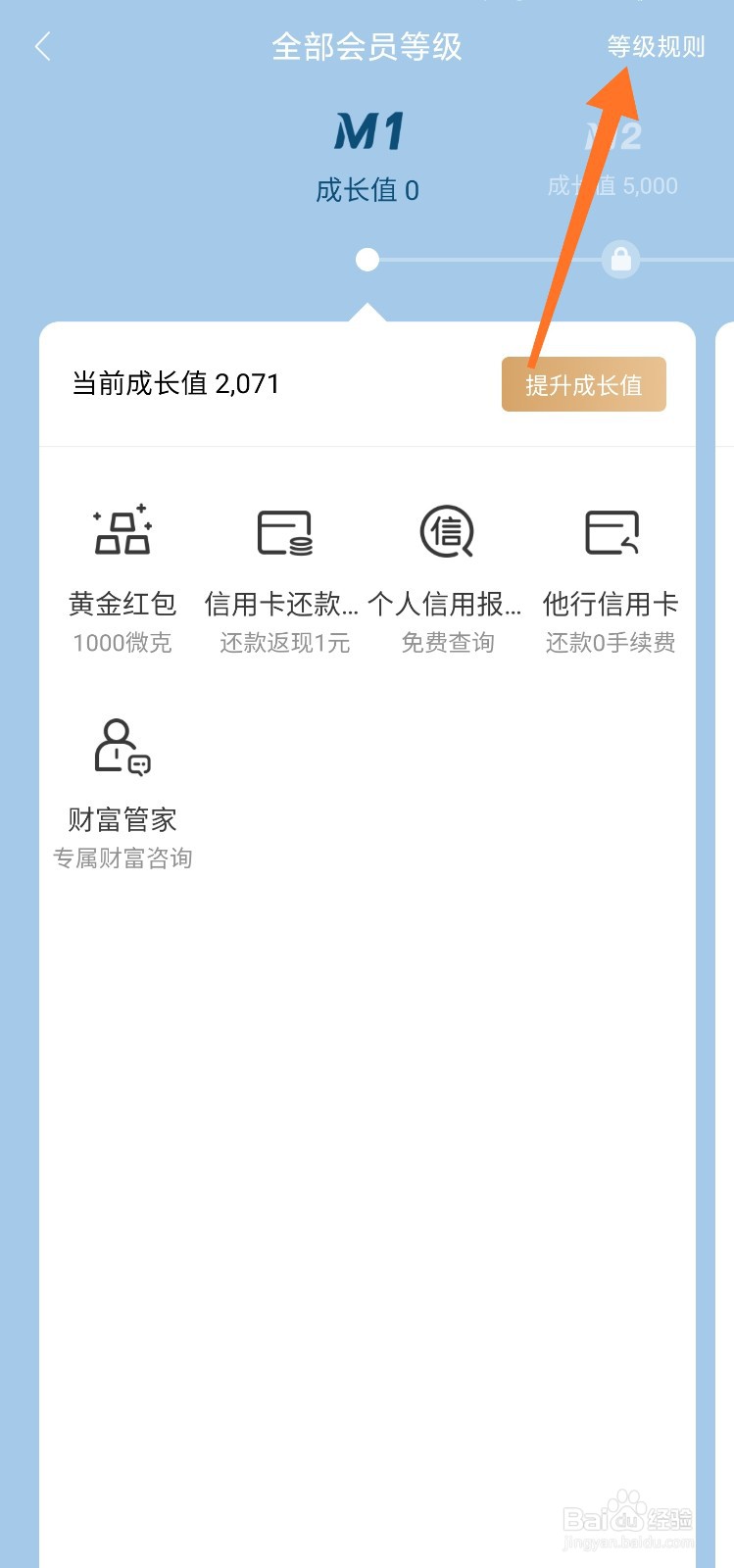Screen dimensions: 734x1568
Task: Tap the 全部会员等级 page title
Action: (x=367, y=46)
